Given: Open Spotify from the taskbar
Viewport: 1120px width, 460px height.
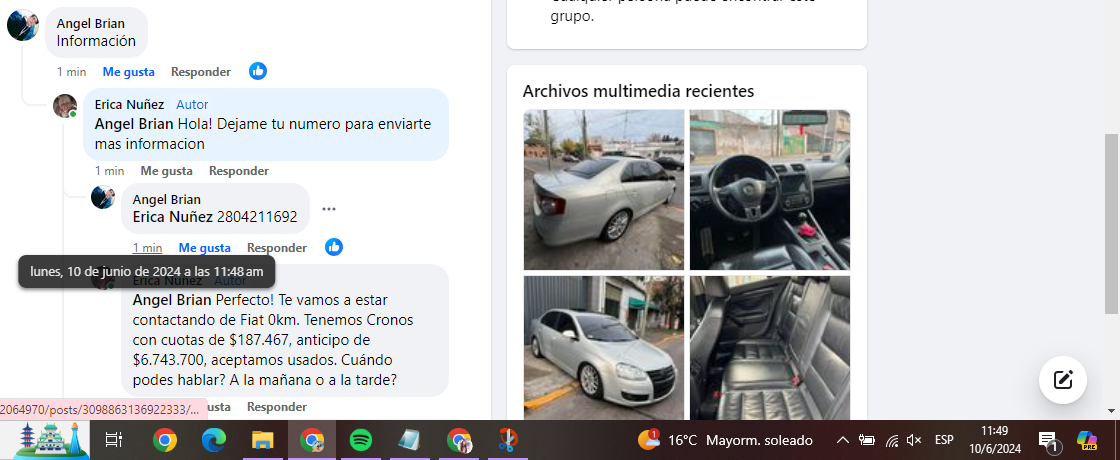Looking at the screenshot, I should pos(361,440).
